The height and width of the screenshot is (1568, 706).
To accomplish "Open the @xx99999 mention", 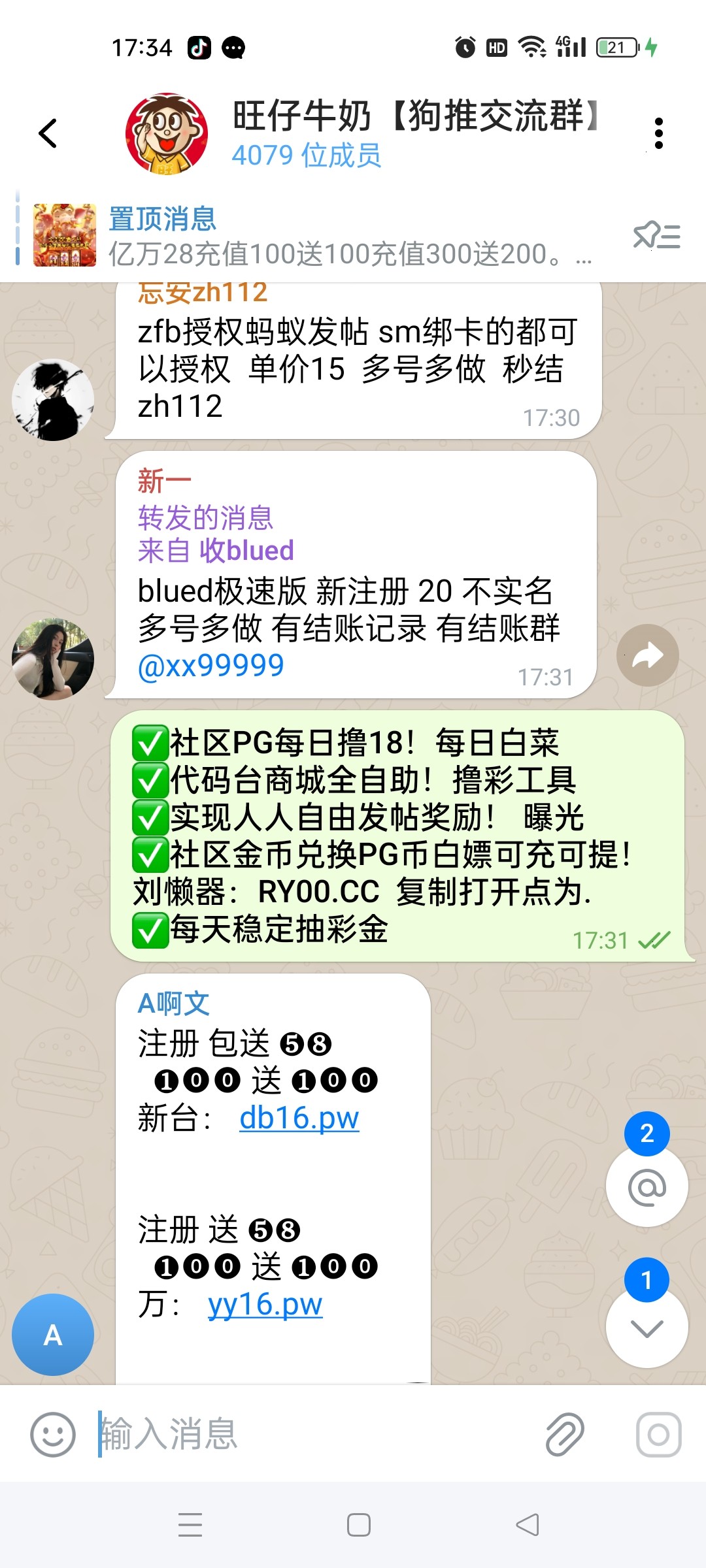I will coord(210,666).
